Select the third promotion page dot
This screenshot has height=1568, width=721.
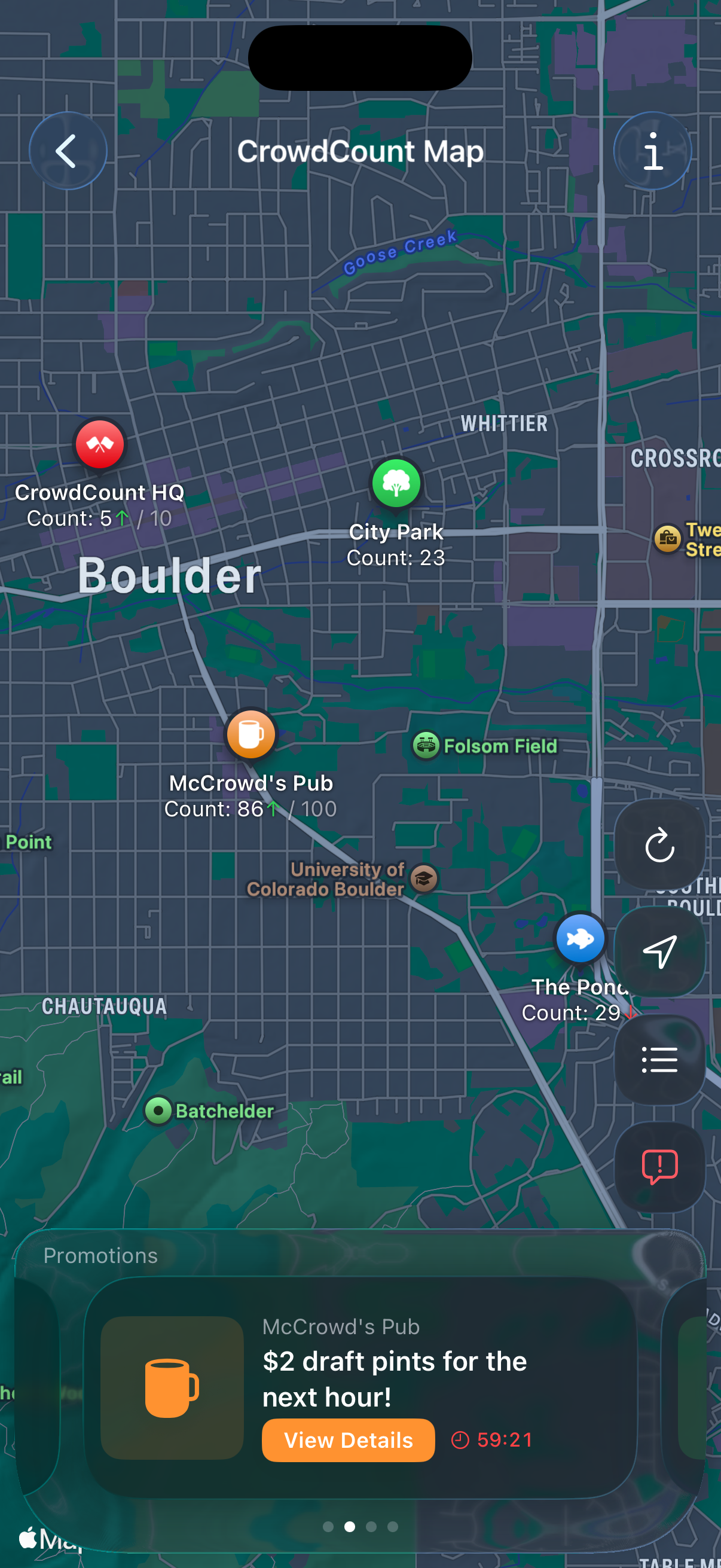point(371,1527)
